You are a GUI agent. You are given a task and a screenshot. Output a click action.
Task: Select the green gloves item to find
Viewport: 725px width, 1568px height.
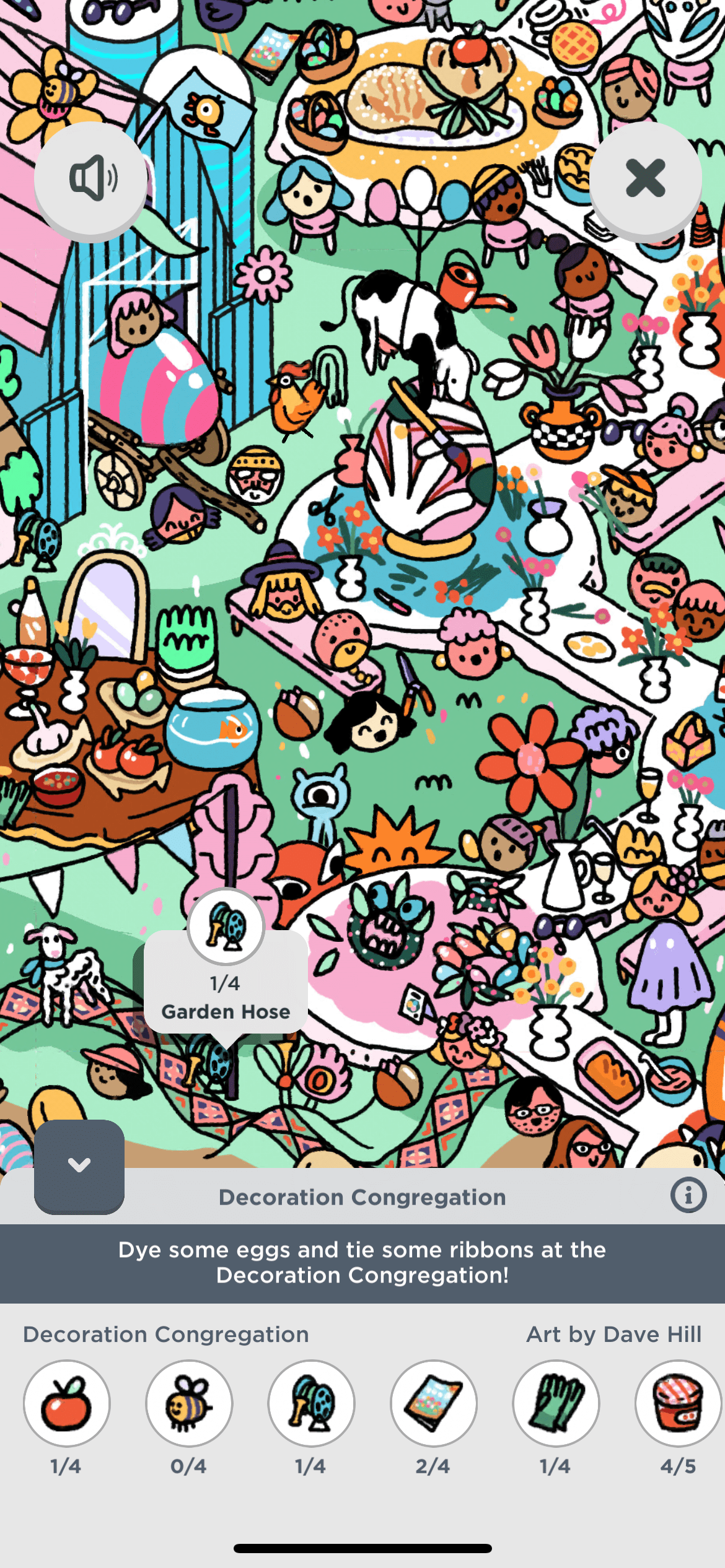556,1403
